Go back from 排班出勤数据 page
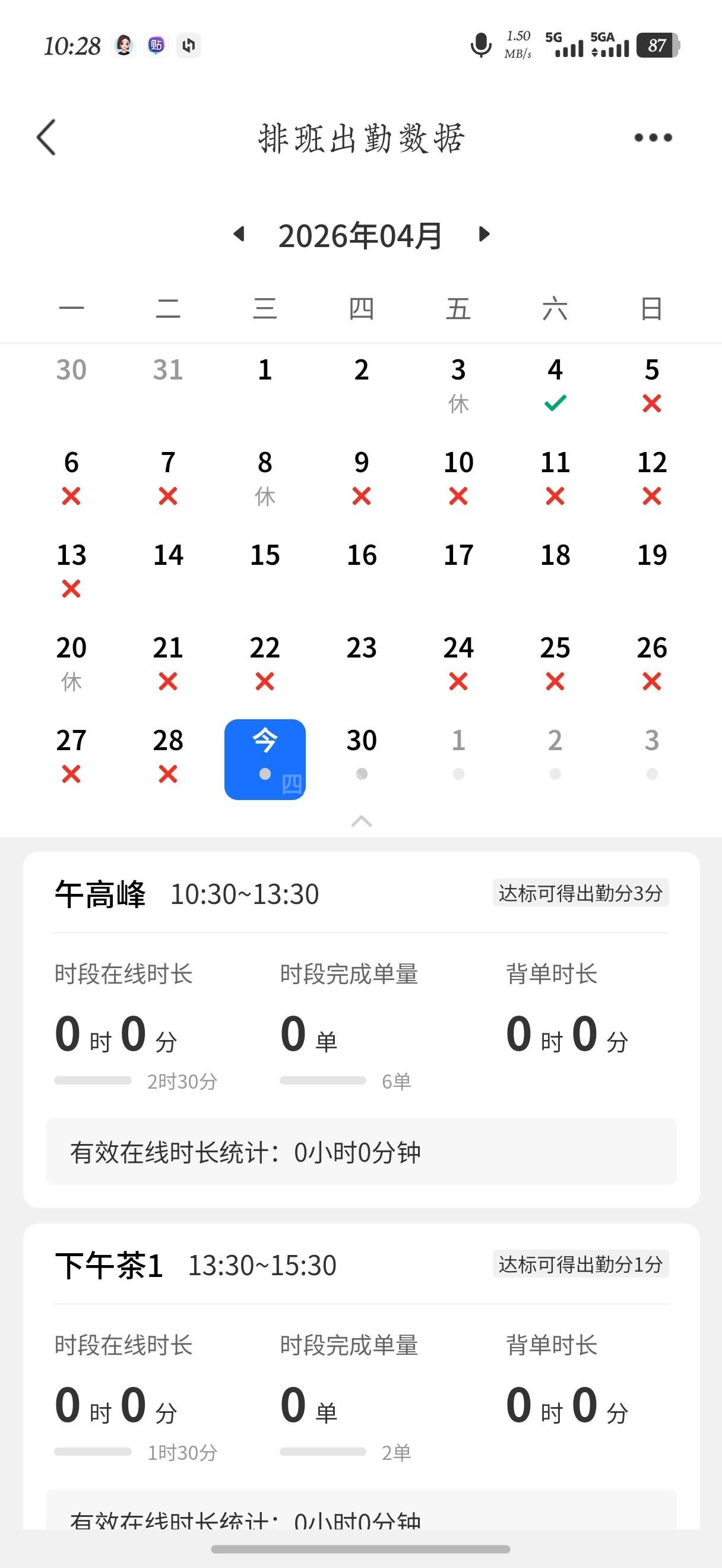 point(46,138)
